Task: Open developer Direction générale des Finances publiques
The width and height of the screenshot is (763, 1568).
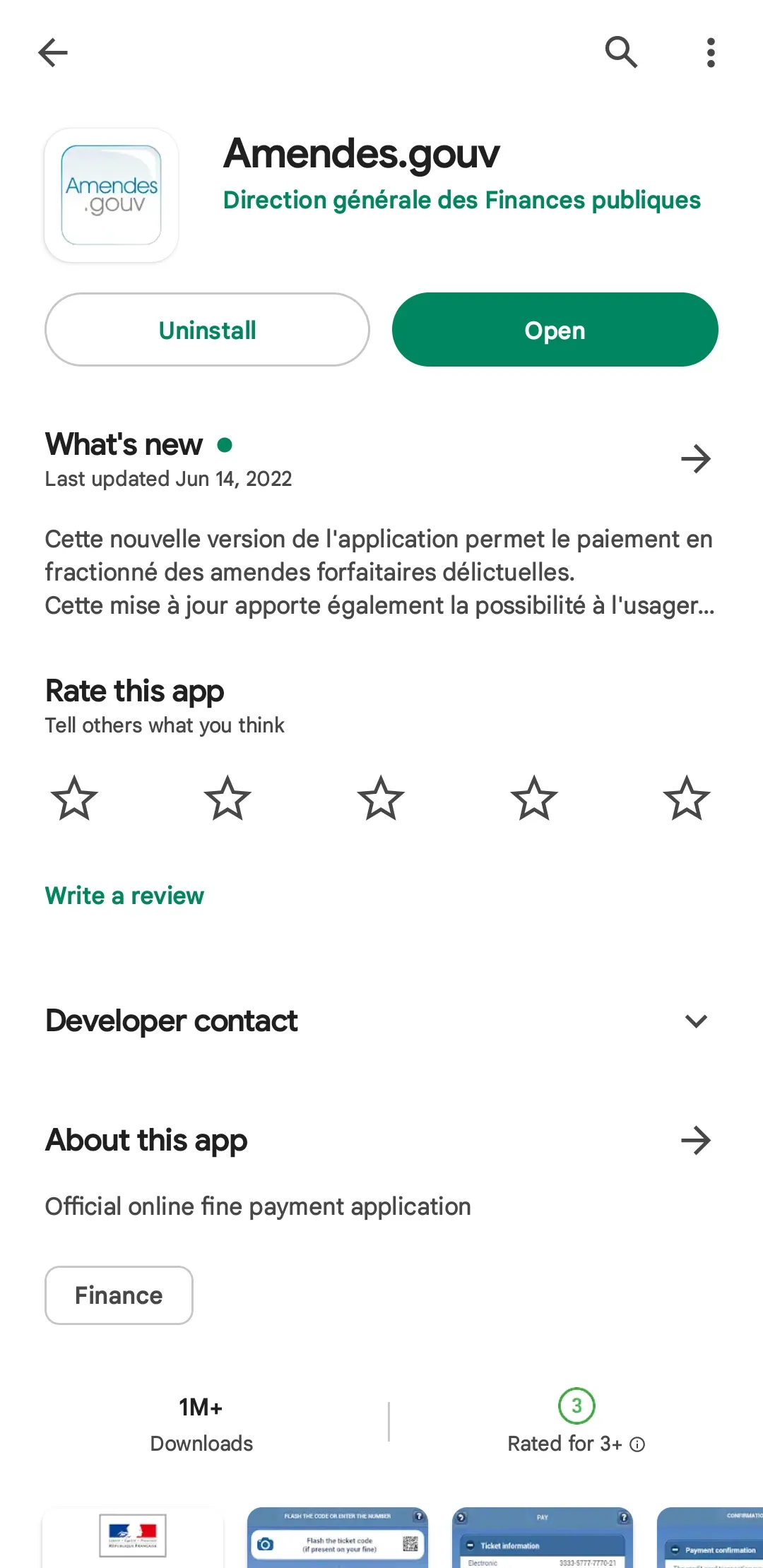Action: (x=461, y=201)
